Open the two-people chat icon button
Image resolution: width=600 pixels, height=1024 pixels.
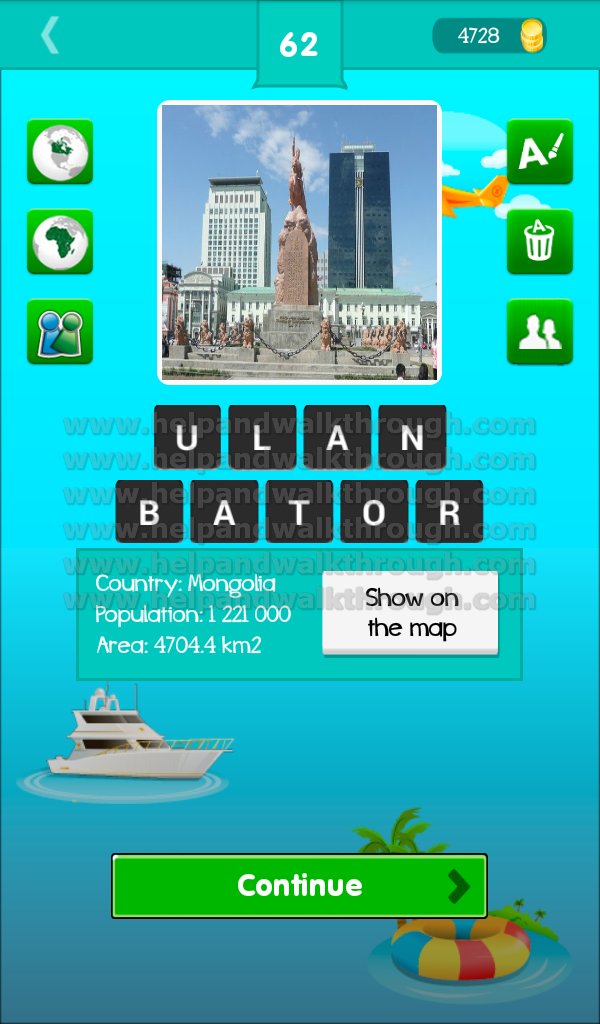click(x=60, y=332)
